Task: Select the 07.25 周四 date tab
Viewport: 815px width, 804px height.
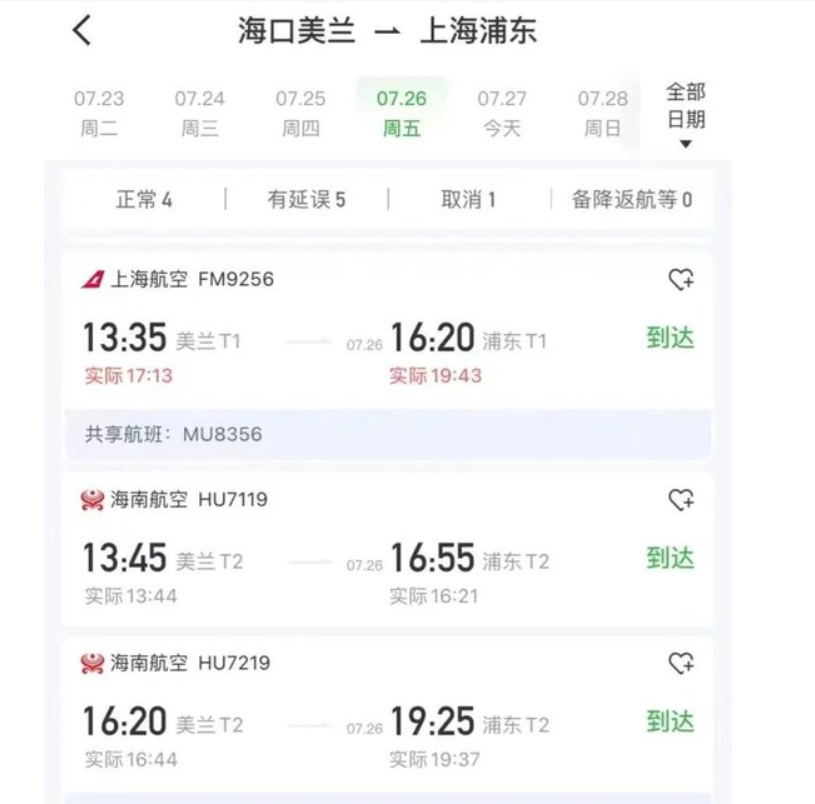Action: point(301,112)
